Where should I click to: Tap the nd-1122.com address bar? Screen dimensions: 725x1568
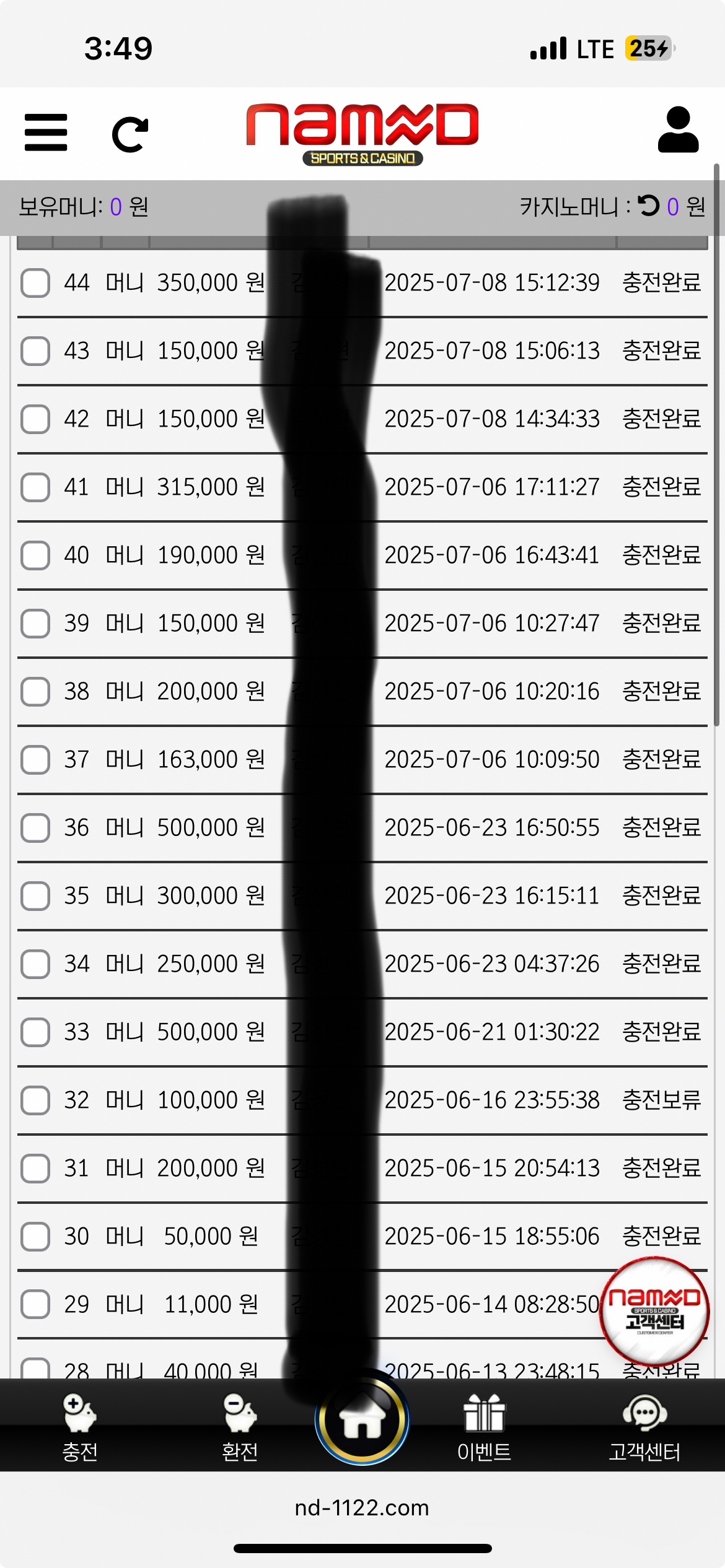click(x=362, y=1507)
